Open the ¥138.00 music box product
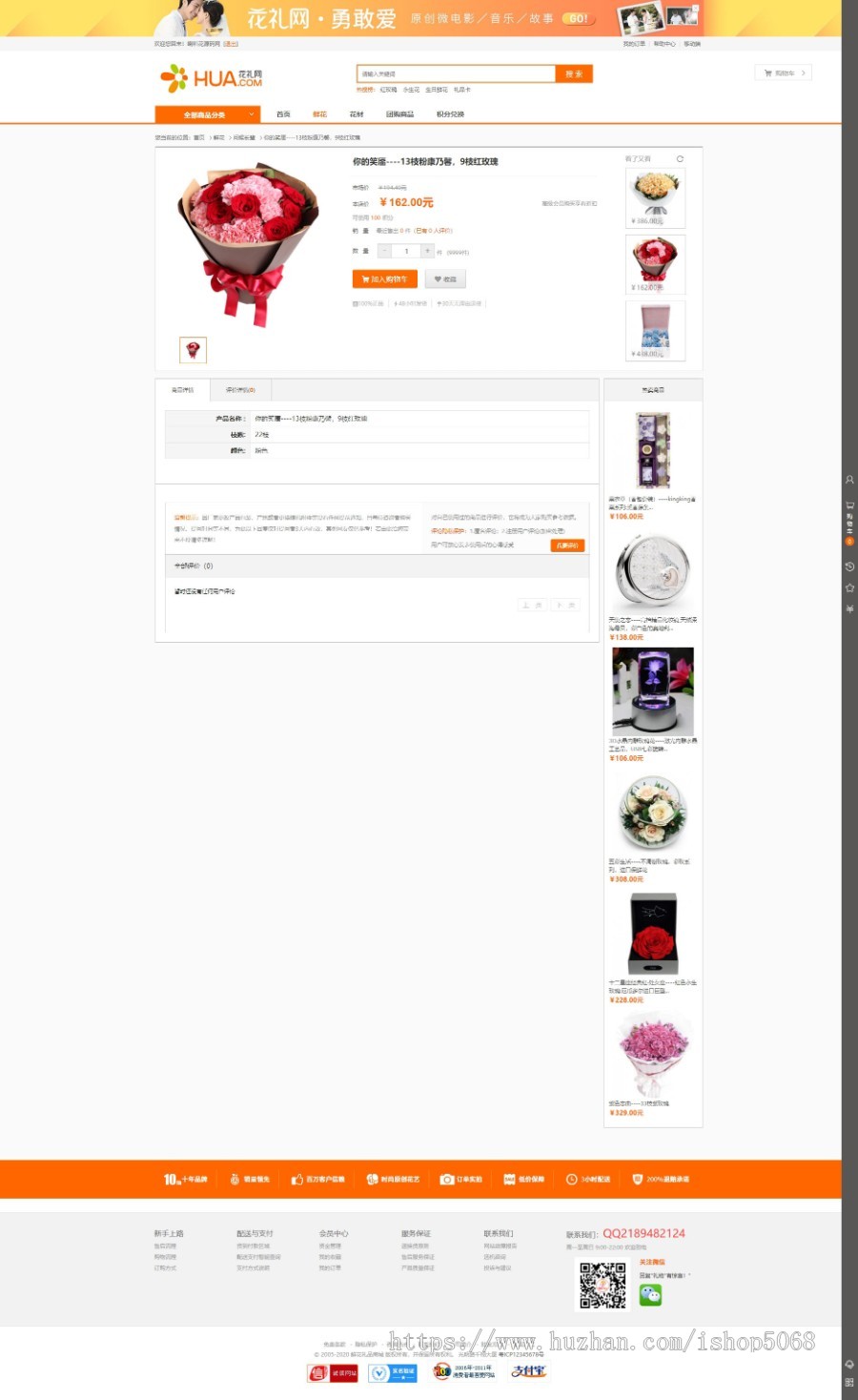 pos(653,572)
